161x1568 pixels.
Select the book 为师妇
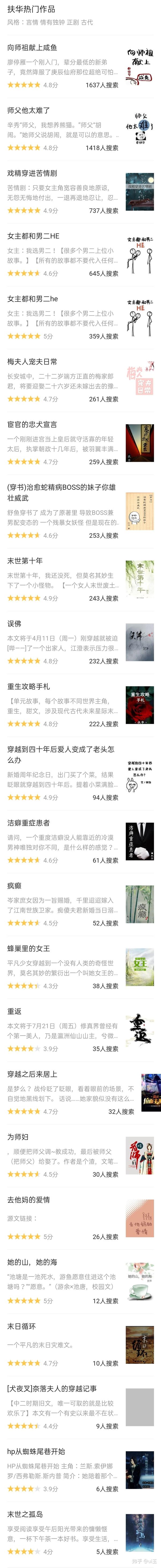(x=18, y=1136)
